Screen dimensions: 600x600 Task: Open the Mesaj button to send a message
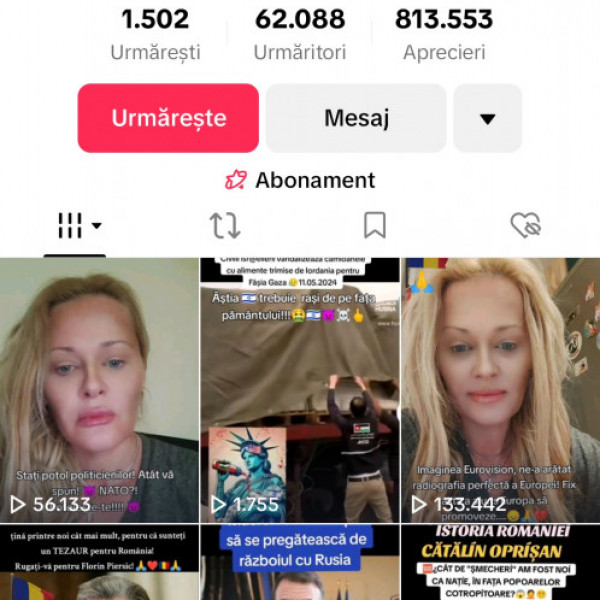click(x=356, y=118)
